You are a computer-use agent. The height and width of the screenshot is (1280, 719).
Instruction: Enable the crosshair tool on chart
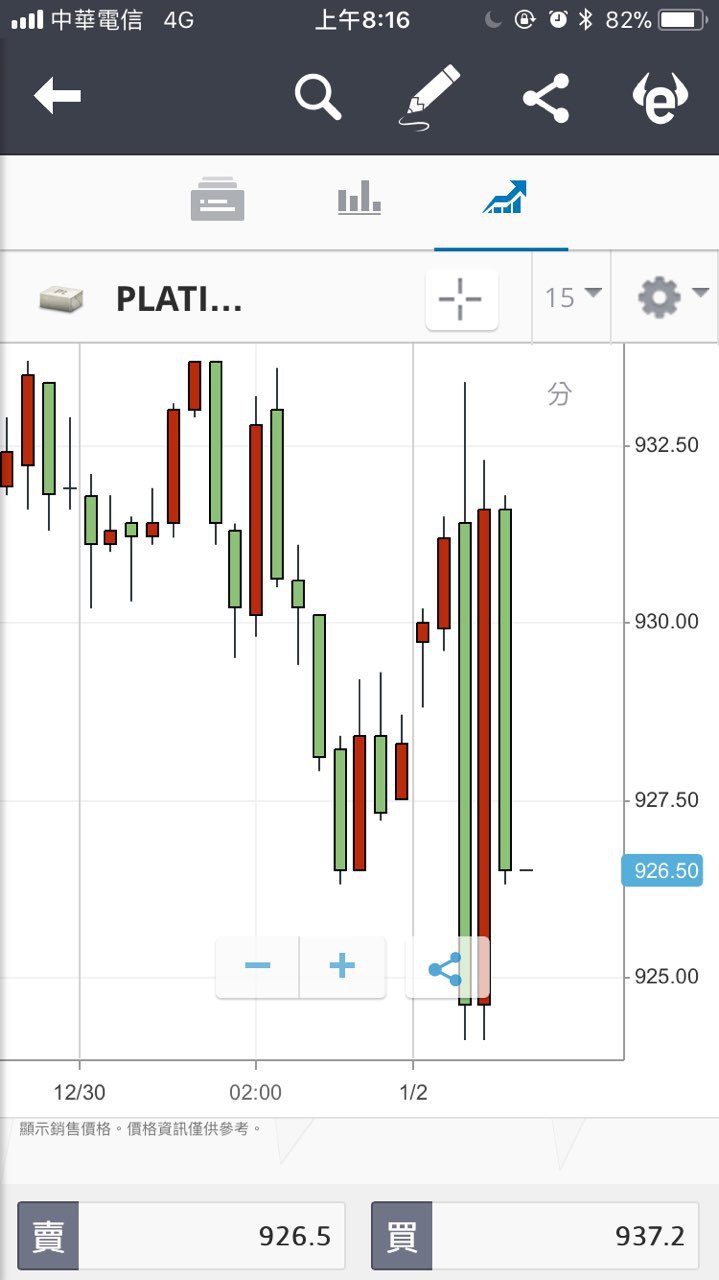tap(461, 299)
